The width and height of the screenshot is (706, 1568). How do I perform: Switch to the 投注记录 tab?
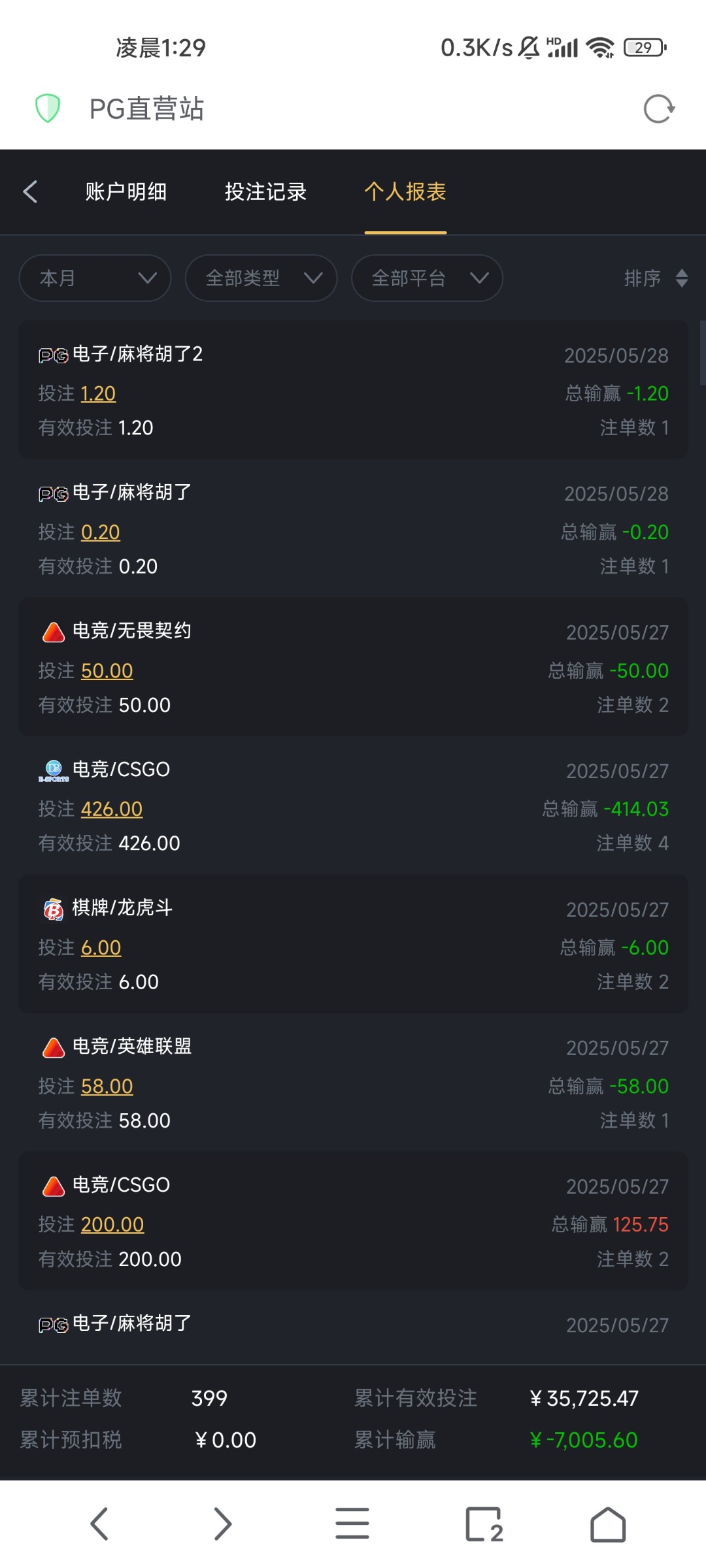(265, 191)
